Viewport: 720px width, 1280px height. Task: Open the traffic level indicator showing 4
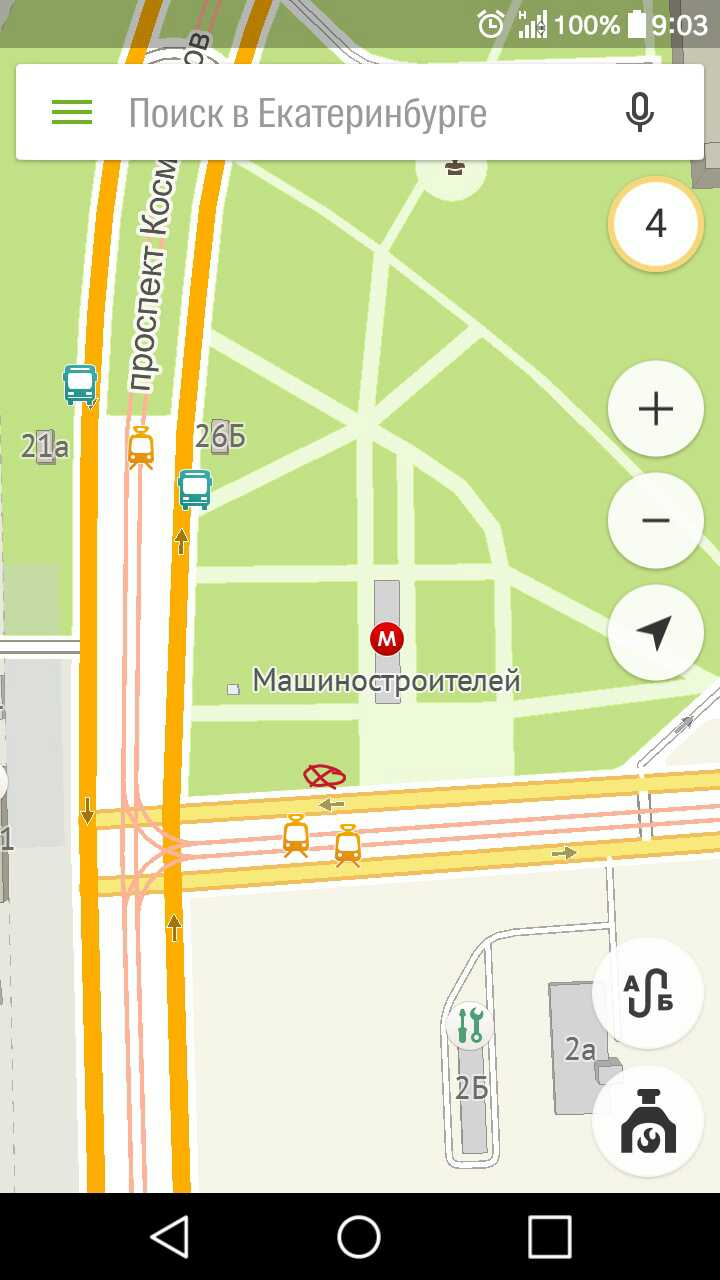pos(656,224)
